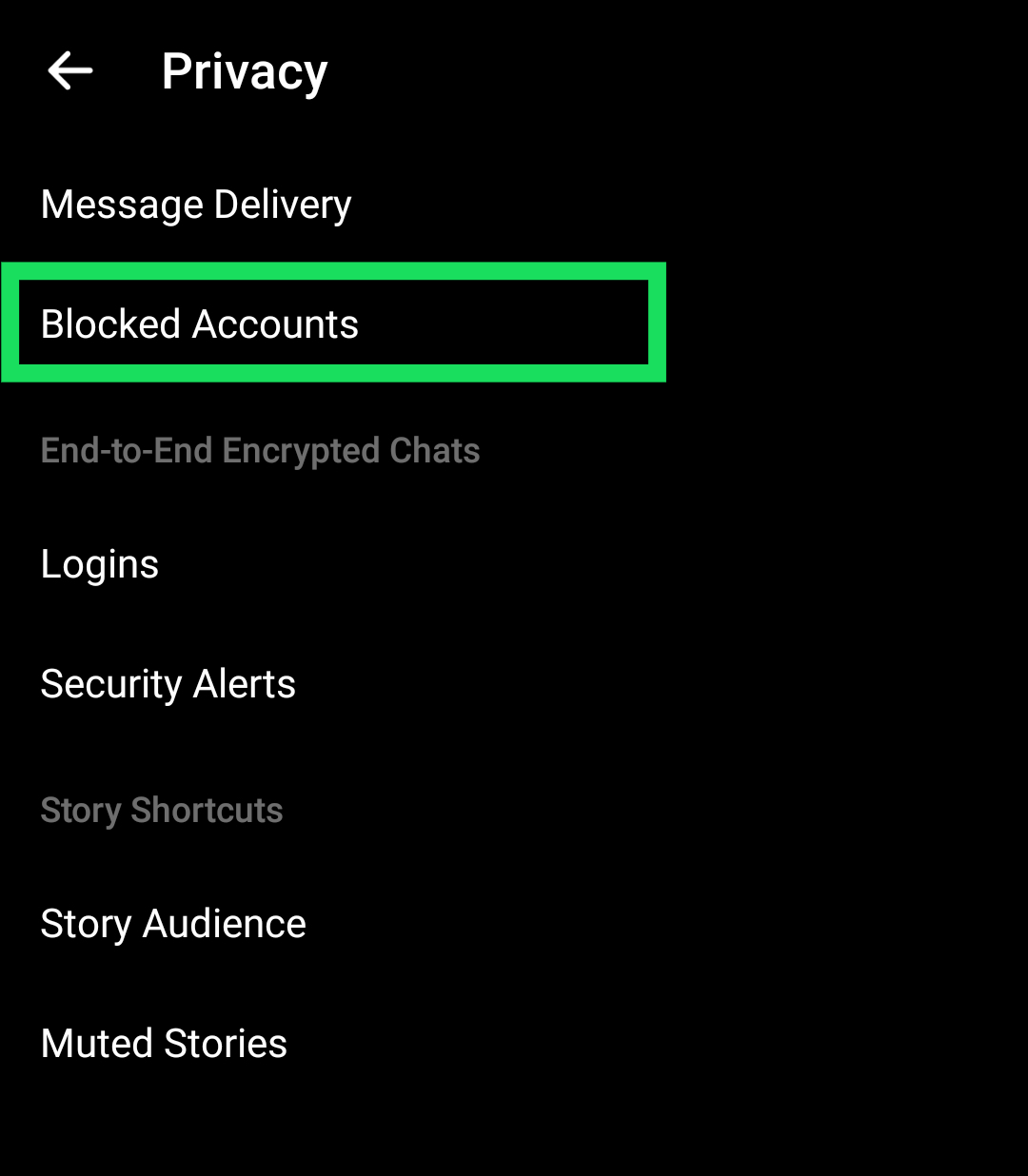Open Message Delivery settings
The height and width of the screenshot is (1176, 1028).
point(196,205)
